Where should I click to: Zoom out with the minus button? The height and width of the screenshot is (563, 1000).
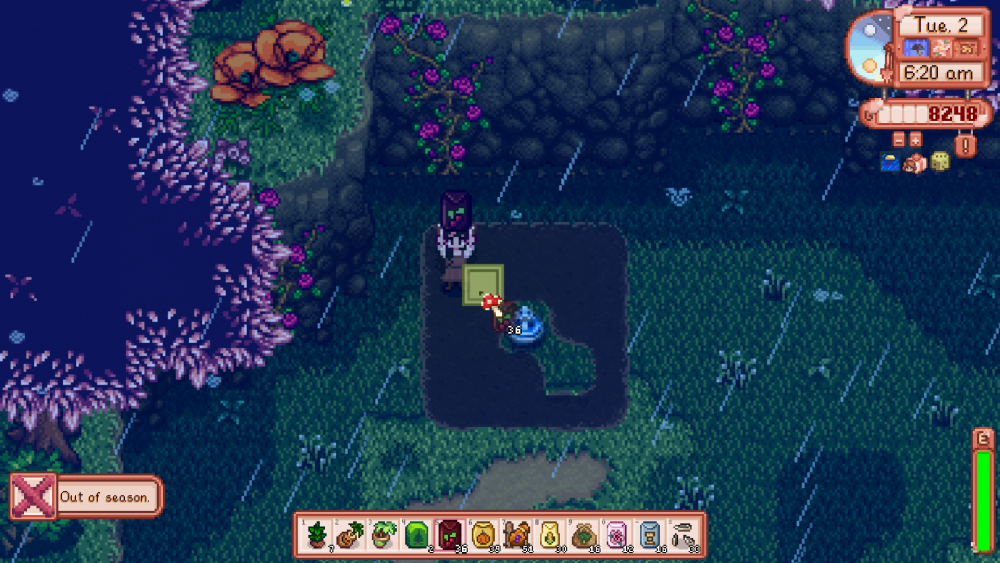[898, 139]
